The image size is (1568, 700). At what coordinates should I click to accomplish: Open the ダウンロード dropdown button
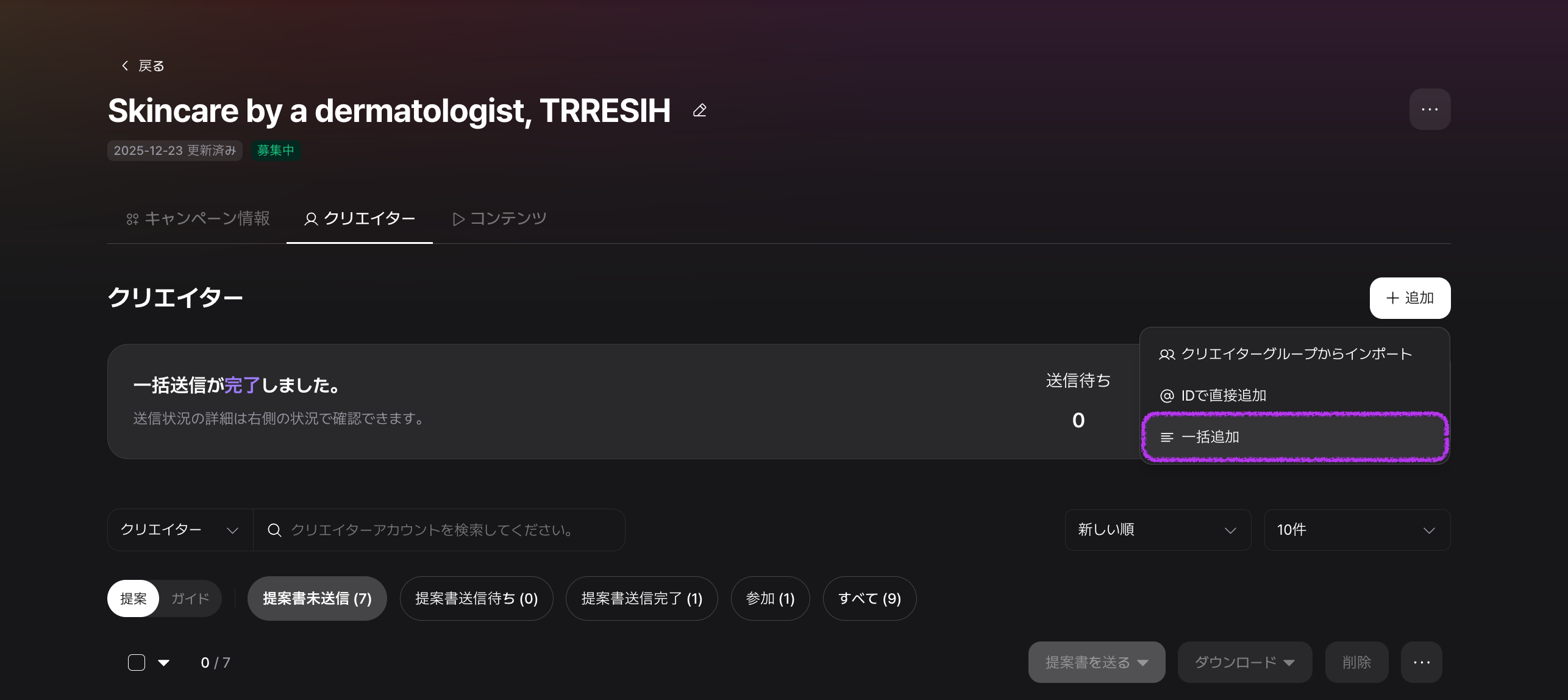pyautogui.click(x=1244, y=662)
